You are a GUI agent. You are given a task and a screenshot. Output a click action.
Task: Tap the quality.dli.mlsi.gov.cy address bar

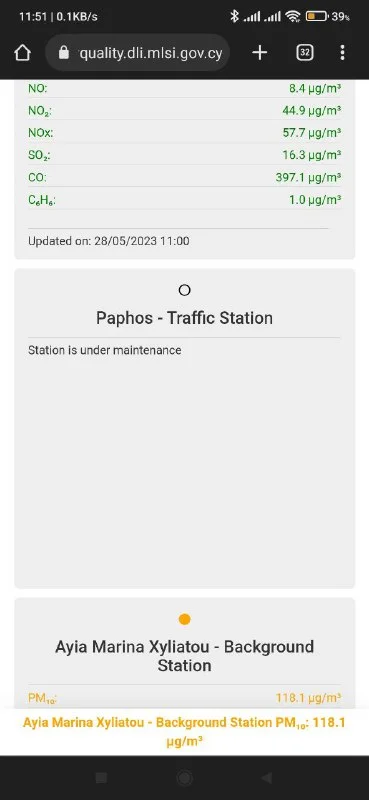pyautogui.click(x=138, y=53)
